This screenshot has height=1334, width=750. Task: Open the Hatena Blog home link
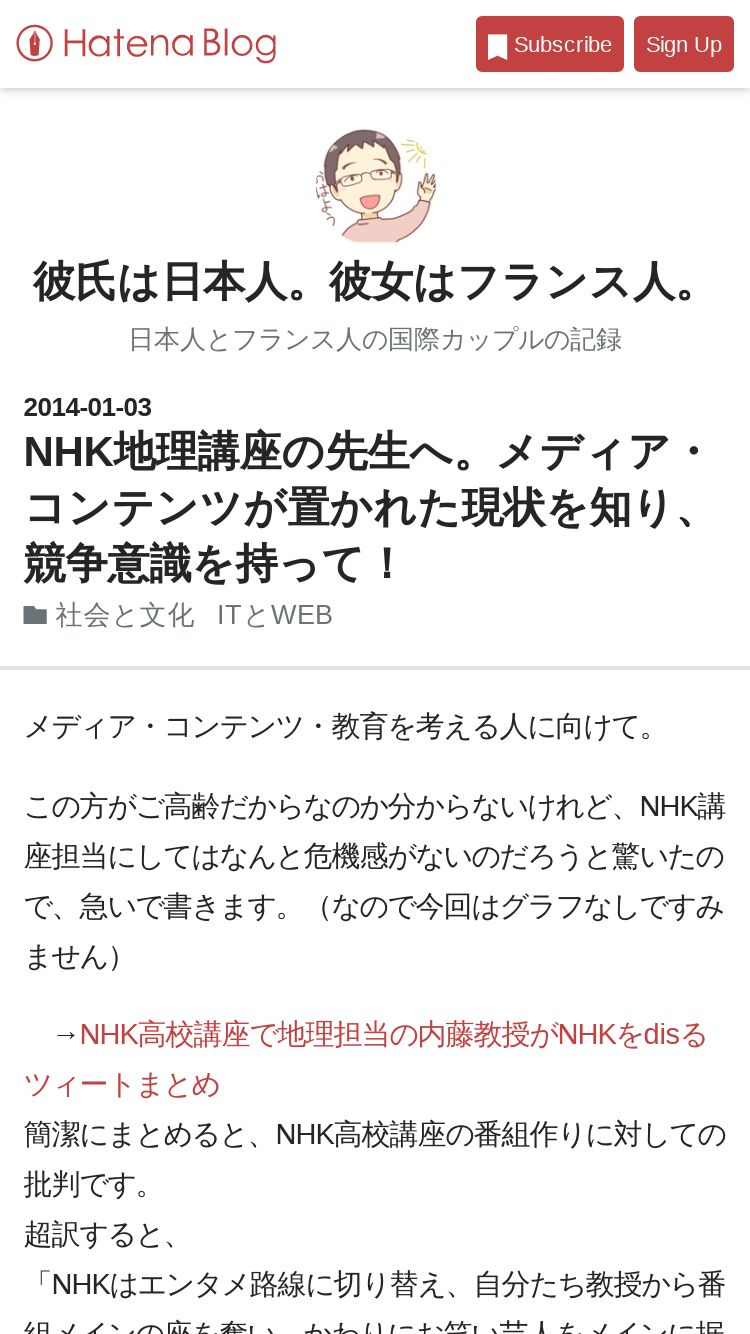click(146, 44)
